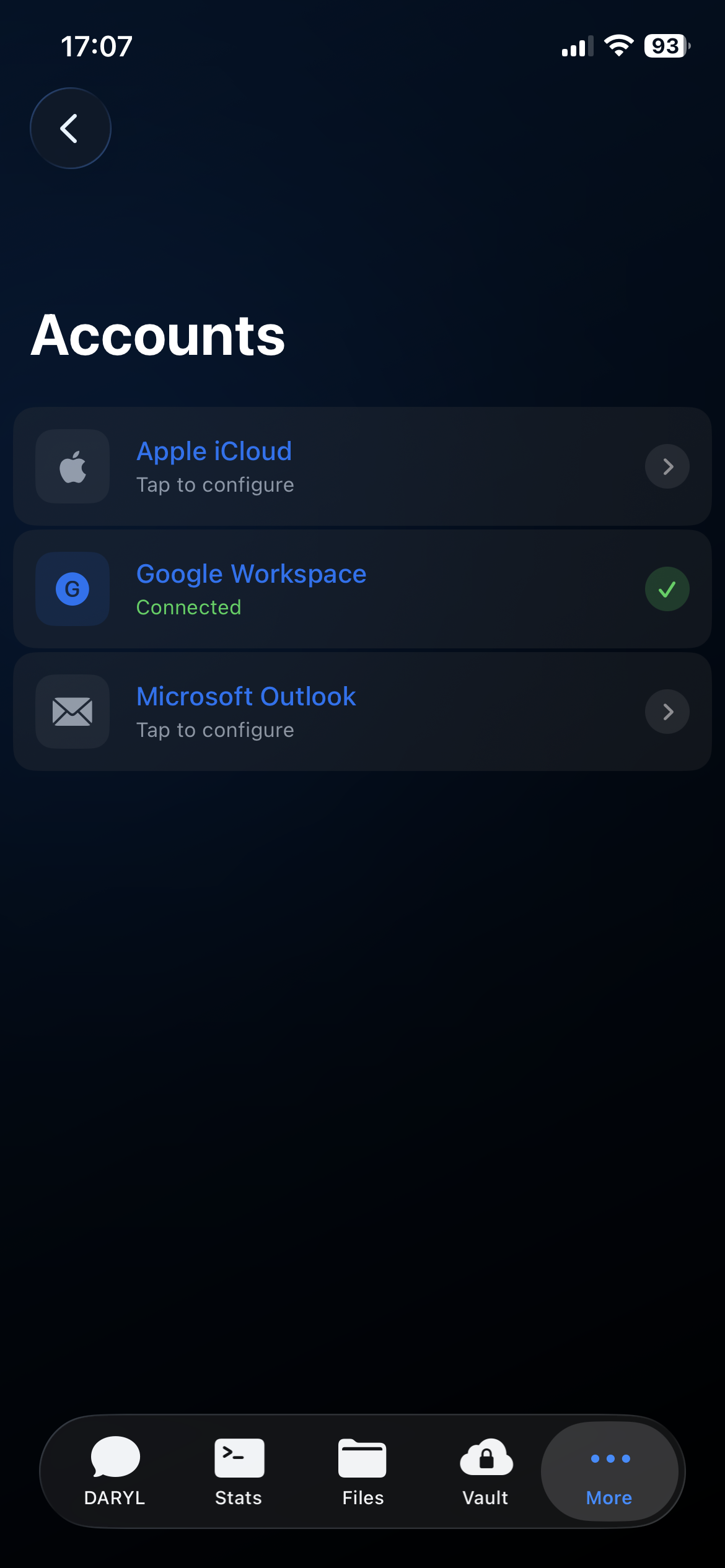Go to the Vault tab
The height and width of the screenshot is (1568, 725).
coord(486,1471)
